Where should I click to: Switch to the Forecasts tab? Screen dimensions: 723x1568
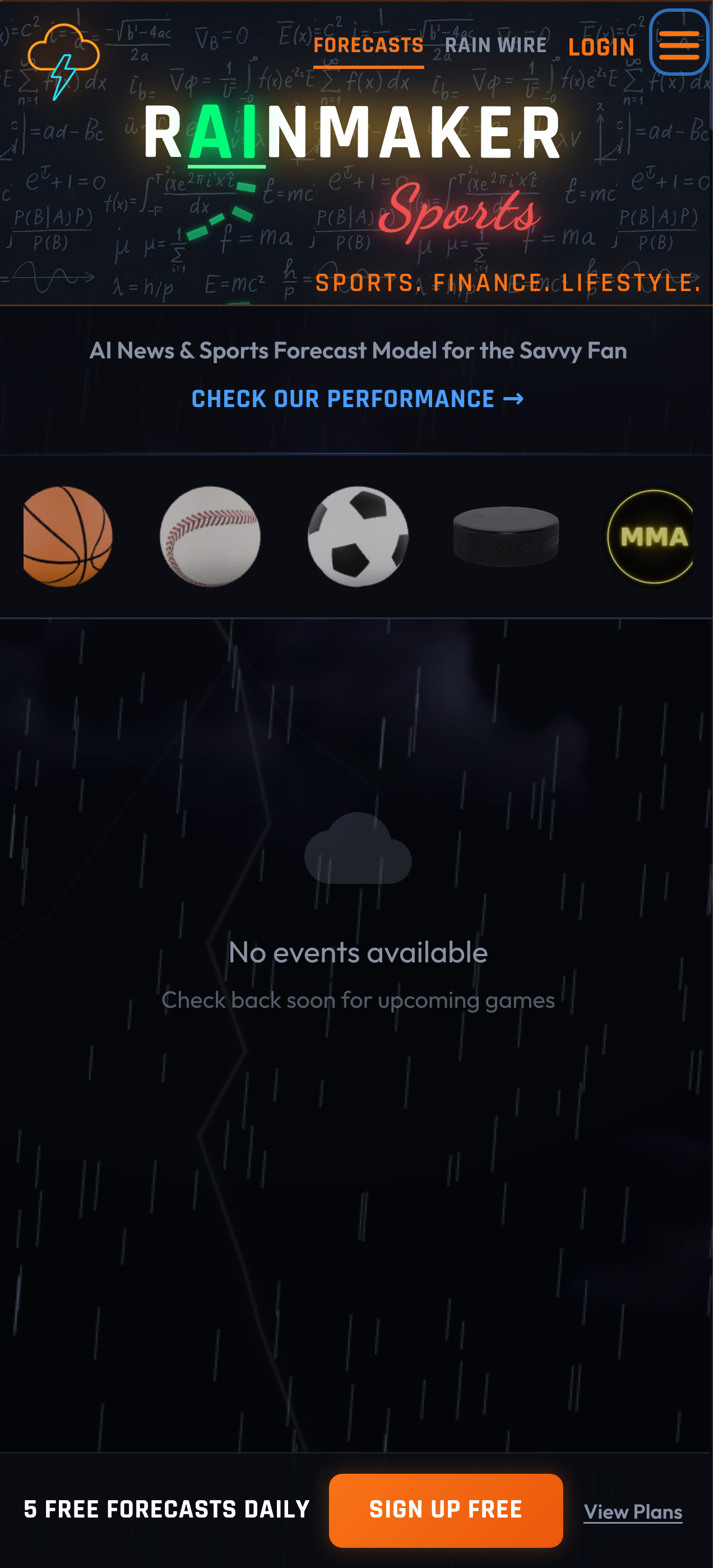368,45
